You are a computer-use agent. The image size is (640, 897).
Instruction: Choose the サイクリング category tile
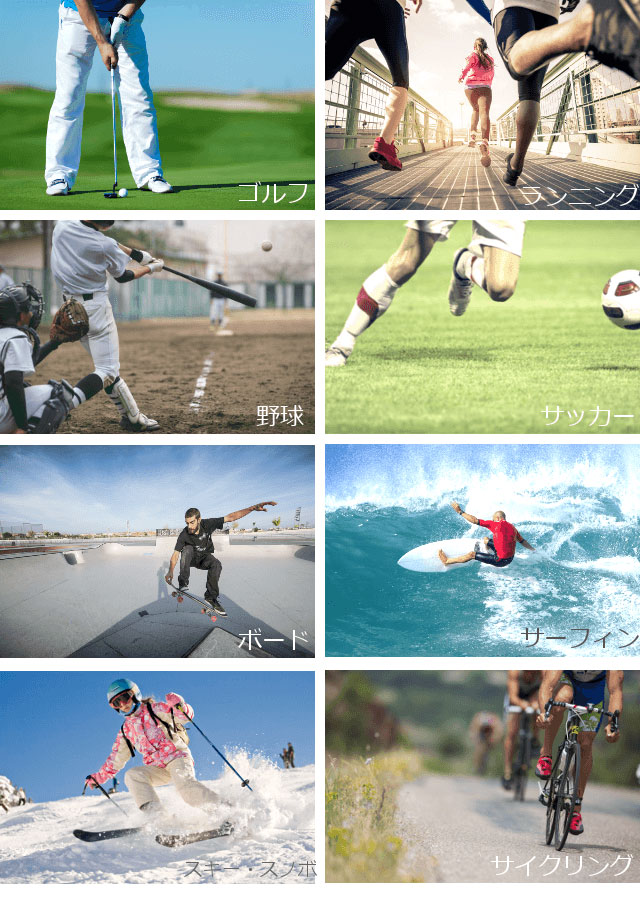482,776
